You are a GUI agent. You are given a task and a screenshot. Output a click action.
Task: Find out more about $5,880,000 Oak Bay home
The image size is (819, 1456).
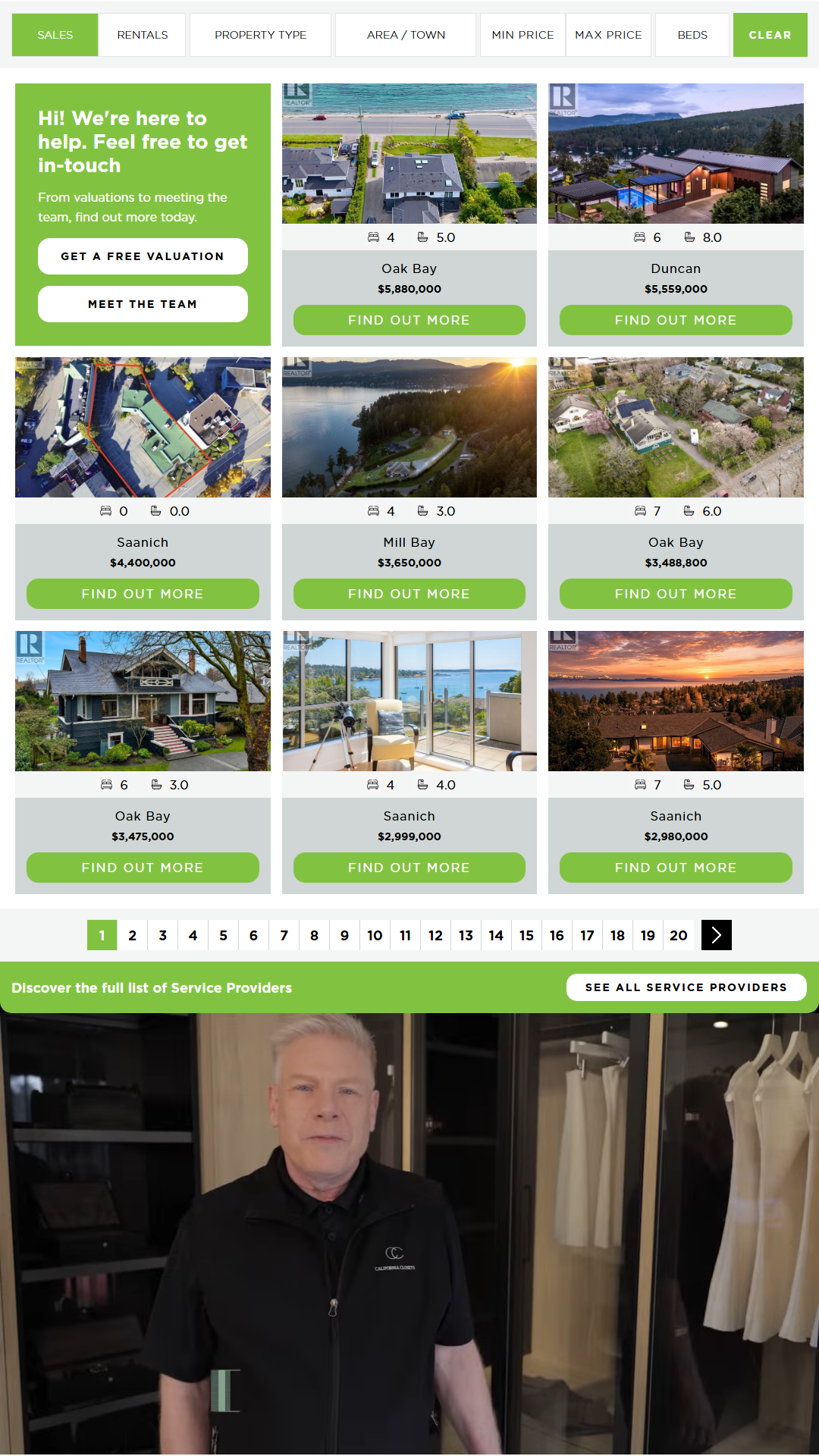click(x=409, y=320)
